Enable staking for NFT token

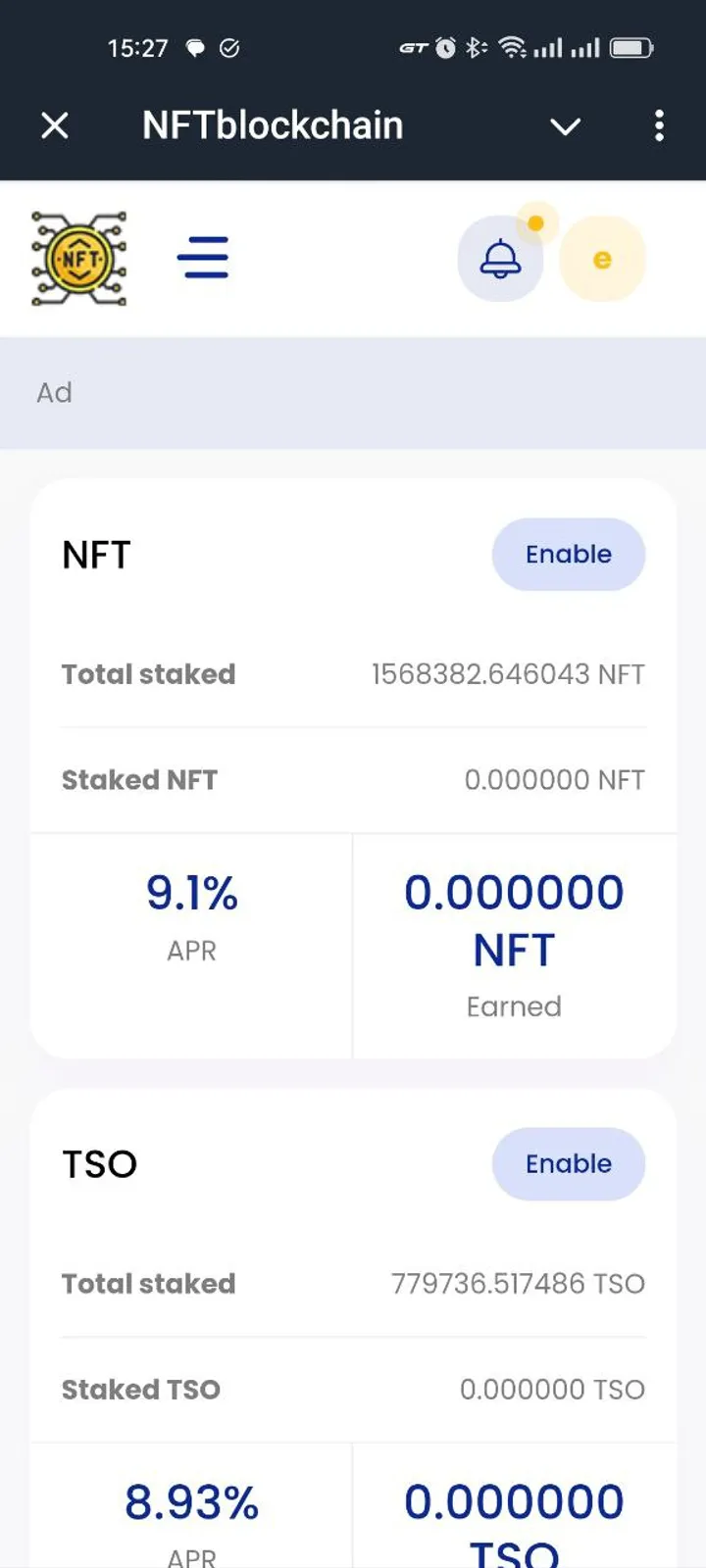pyautogui.click(x=568, y=554)
